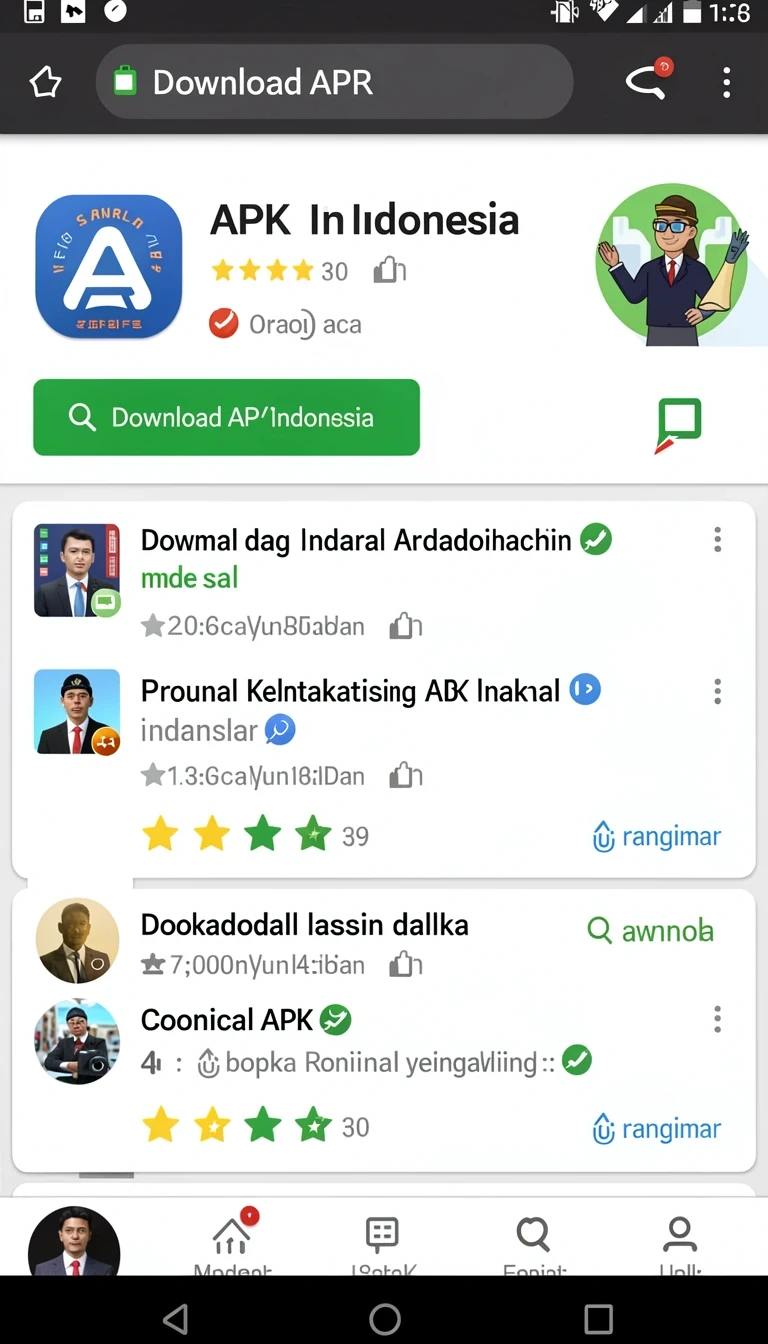Open the chat bubble with the red badge
This screenshot has height=1344, width=768.
pyautogui.click(x=649, y=80)
